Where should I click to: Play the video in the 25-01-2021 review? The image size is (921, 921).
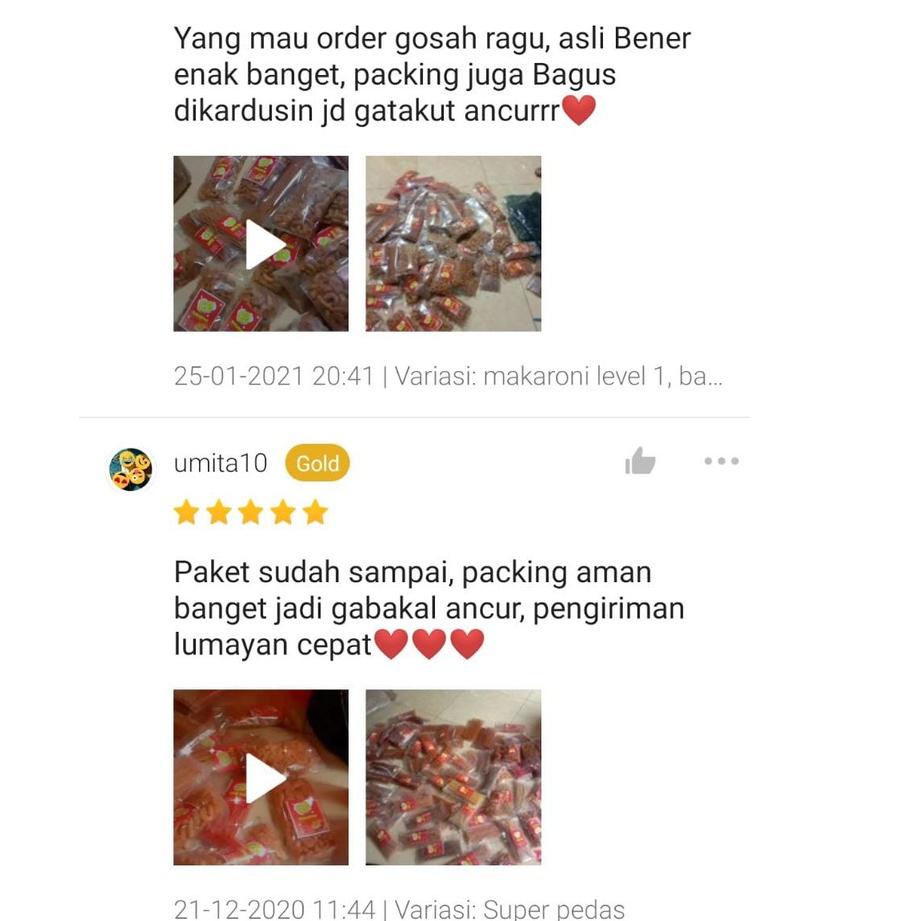[261, 244]
